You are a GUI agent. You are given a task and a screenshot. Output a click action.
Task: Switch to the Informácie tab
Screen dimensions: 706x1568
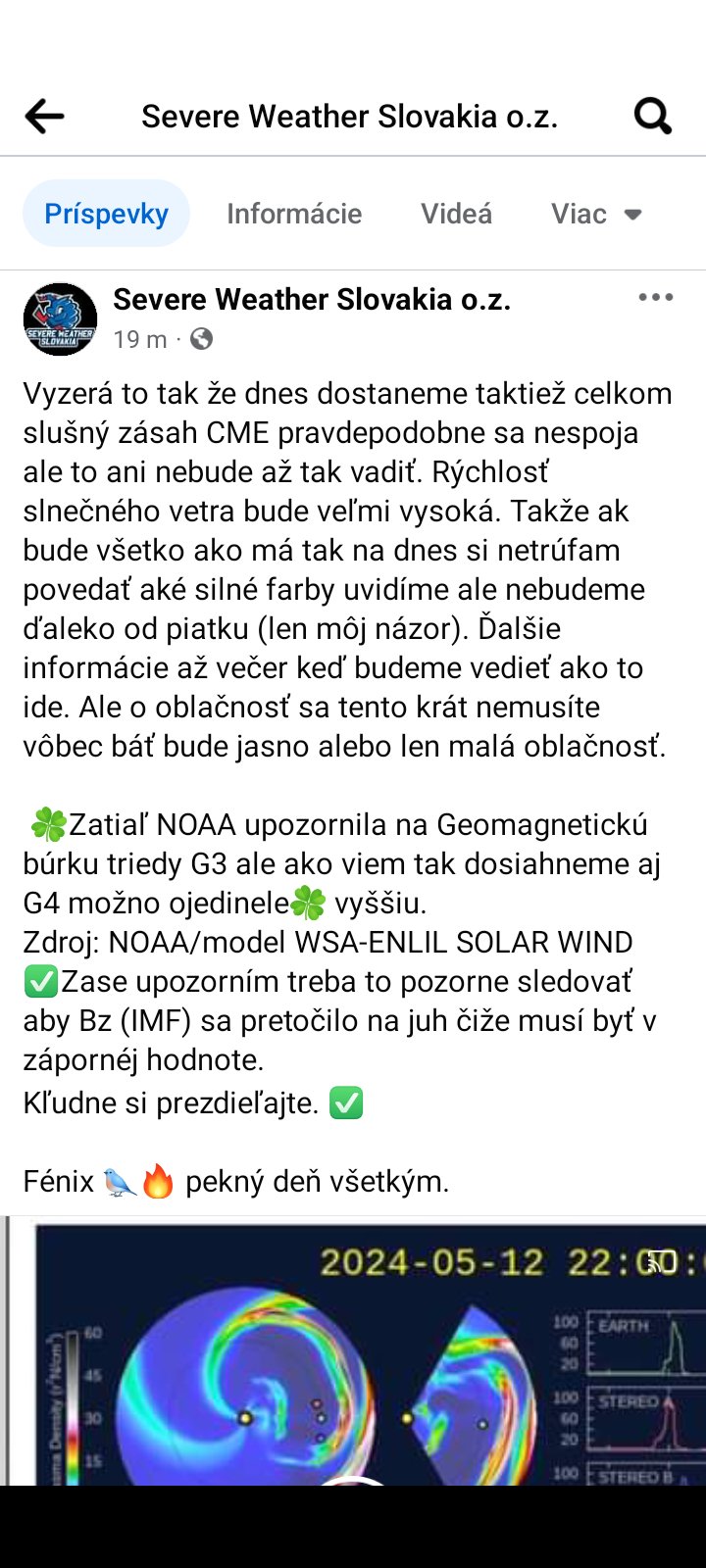pos(294,214)
